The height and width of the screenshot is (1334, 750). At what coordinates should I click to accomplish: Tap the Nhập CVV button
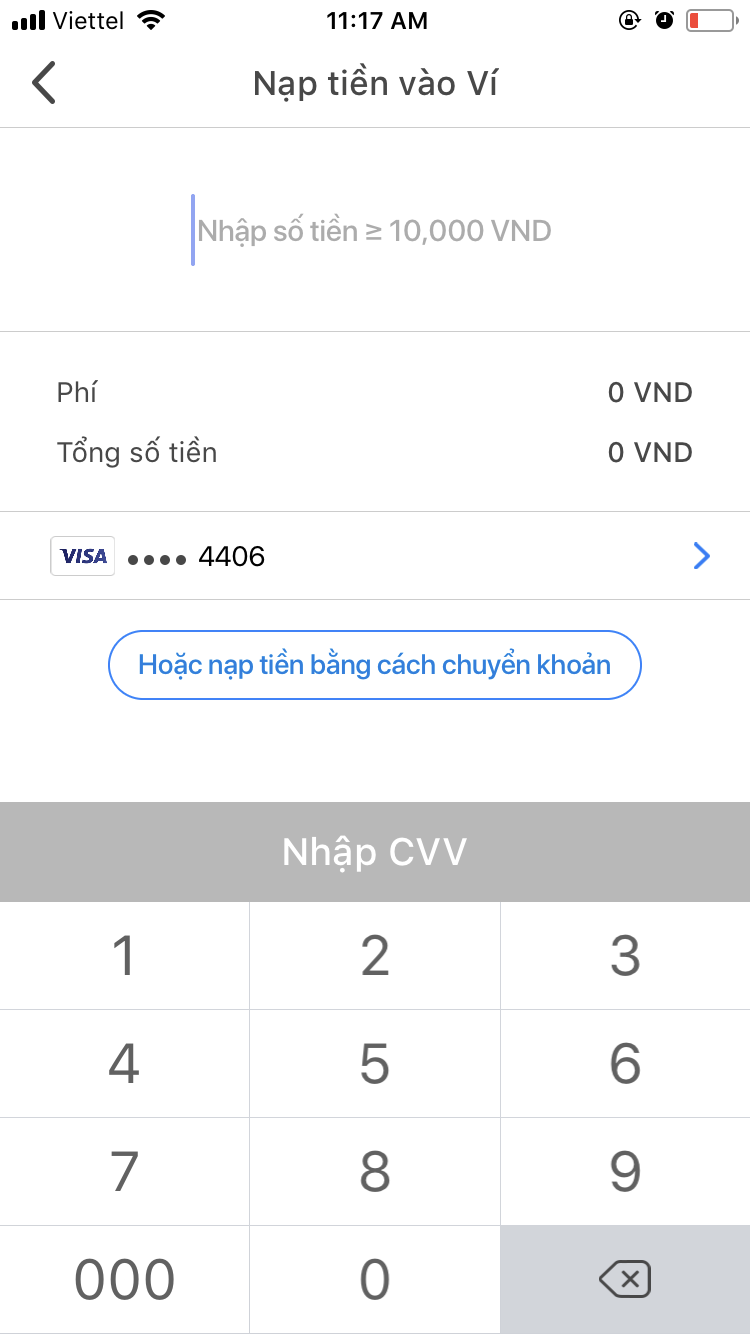point(375,852)
